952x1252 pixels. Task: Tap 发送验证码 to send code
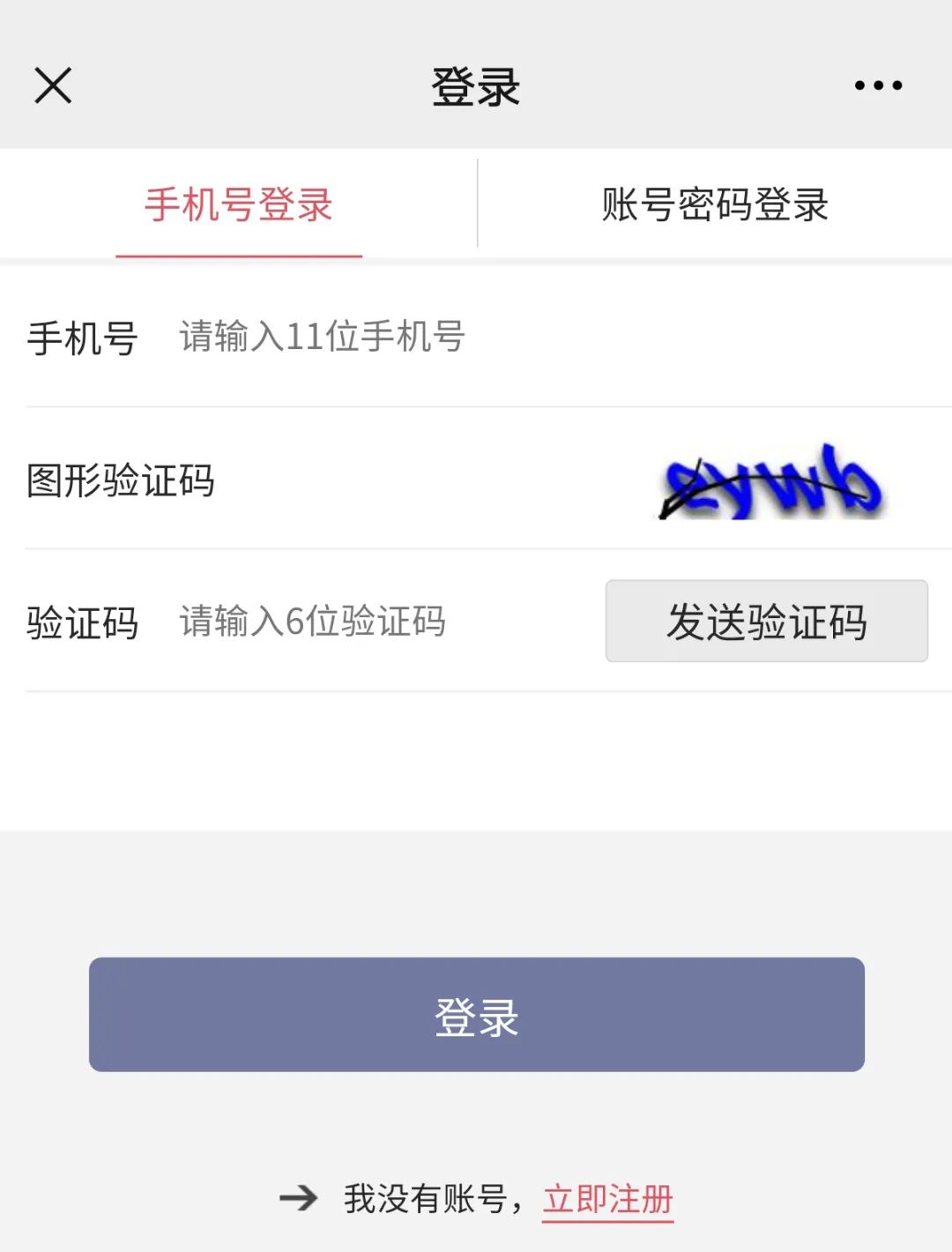click(766, 621)
